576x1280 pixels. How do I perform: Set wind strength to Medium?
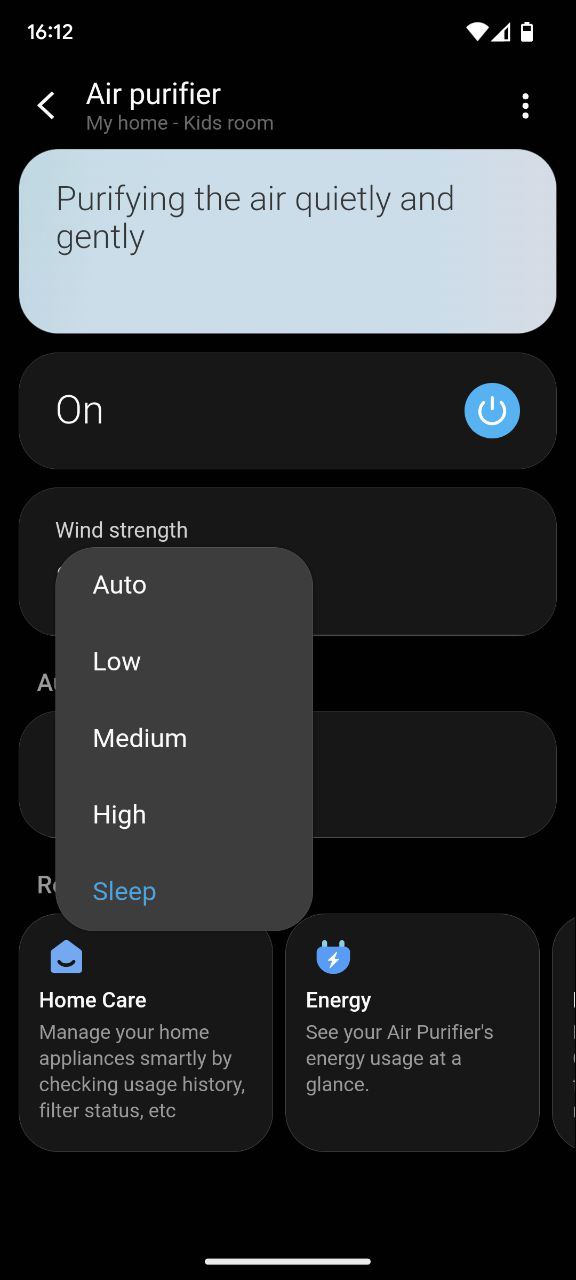(x=184, y=738)
